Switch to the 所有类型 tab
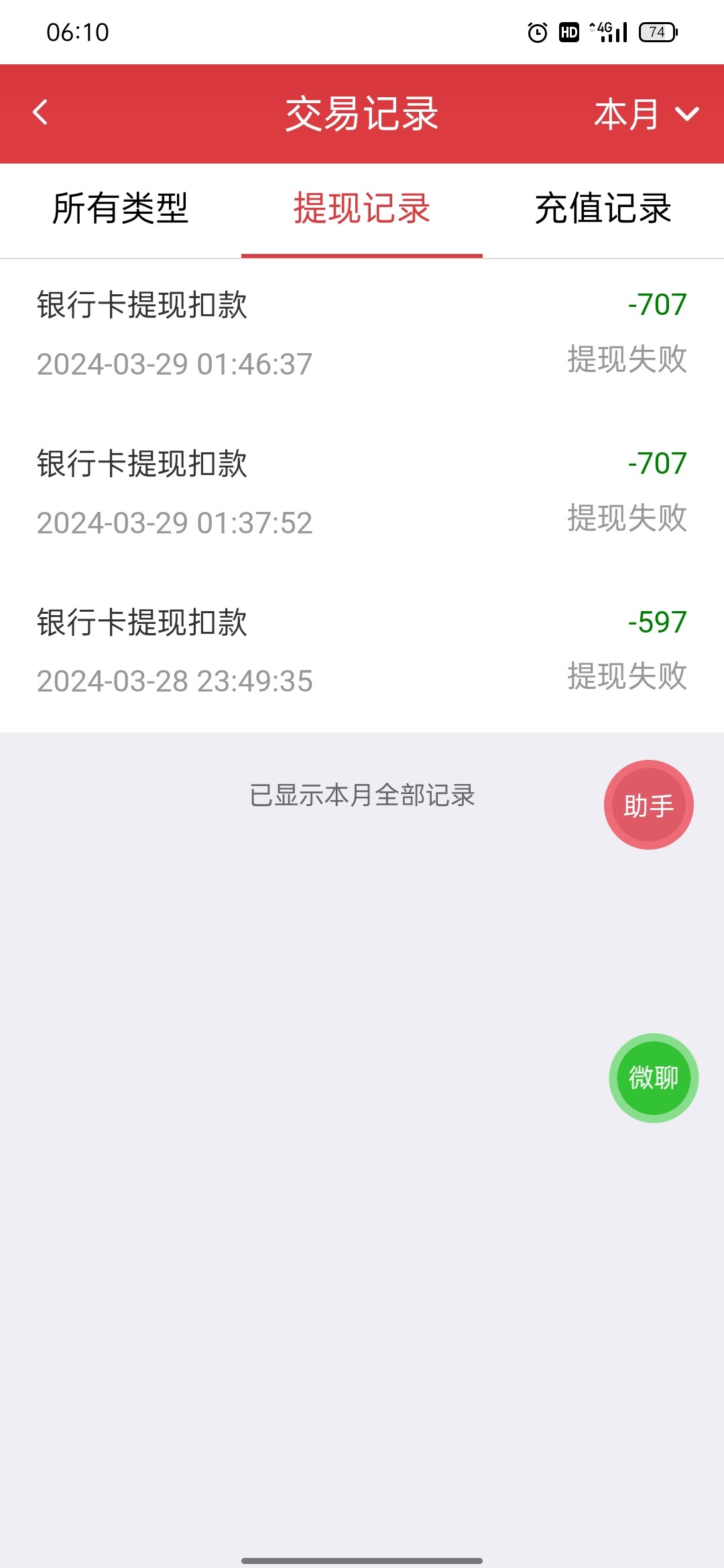This screenshot has height=1568, width=724. (121, 208)
